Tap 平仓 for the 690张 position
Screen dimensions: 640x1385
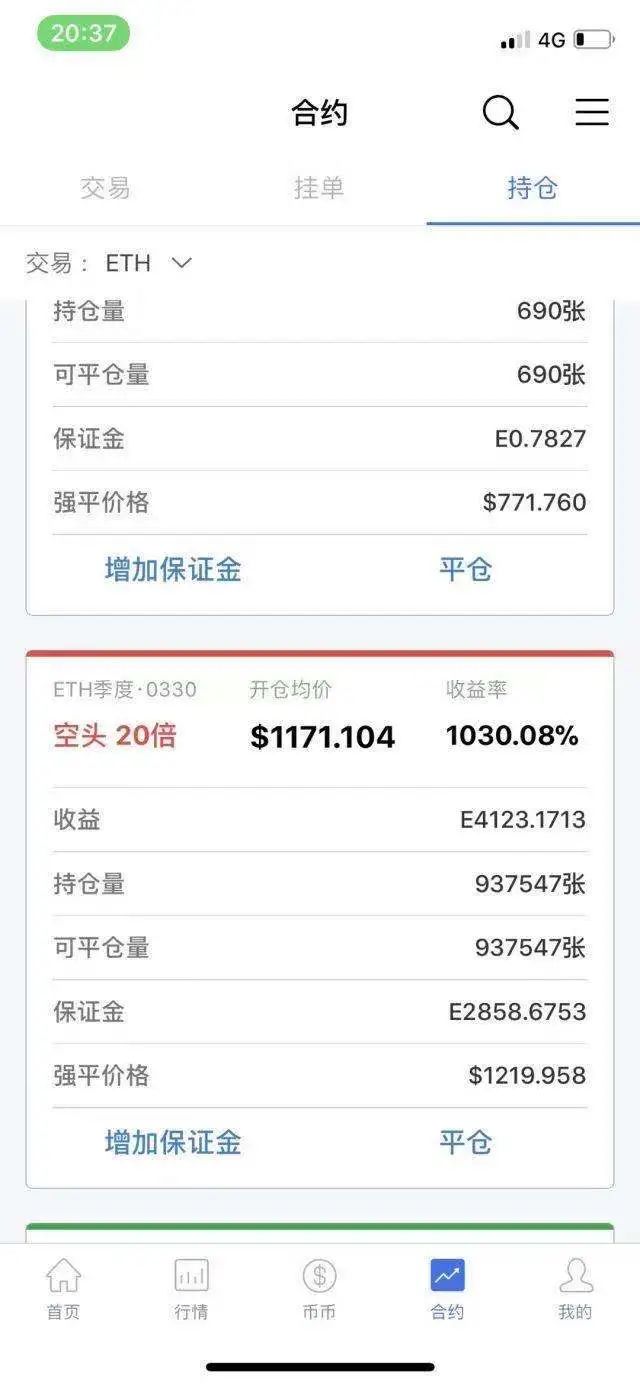466,570
